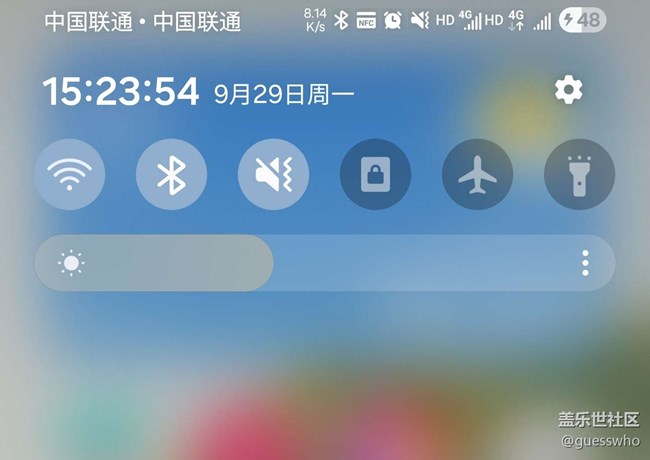Open settings via the gear icon
Viewport: 650px width, 460px height.
[x=568, y=91]
